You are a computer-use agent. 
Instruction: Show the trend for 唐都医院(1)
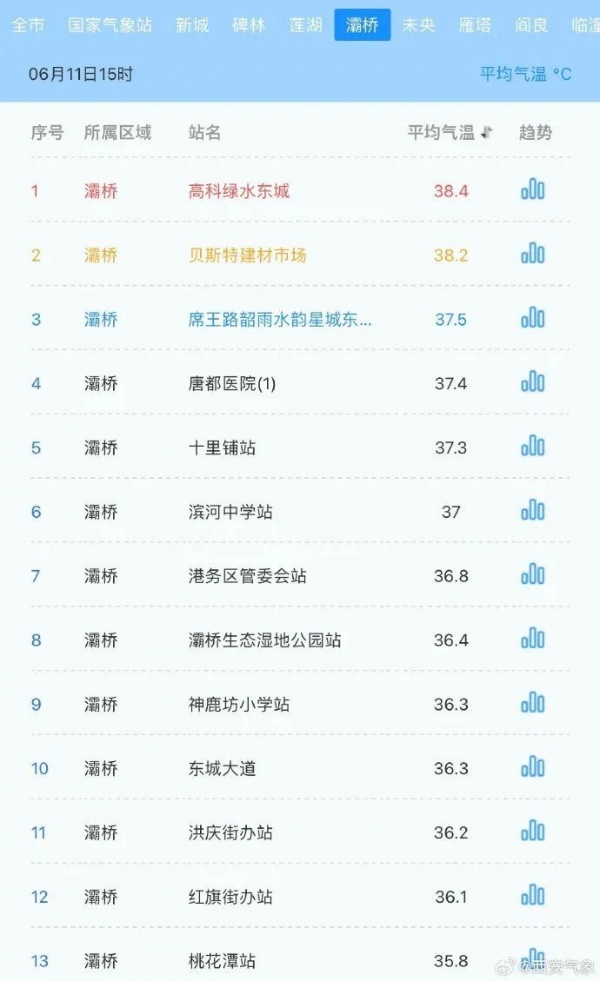coord(533,382)
